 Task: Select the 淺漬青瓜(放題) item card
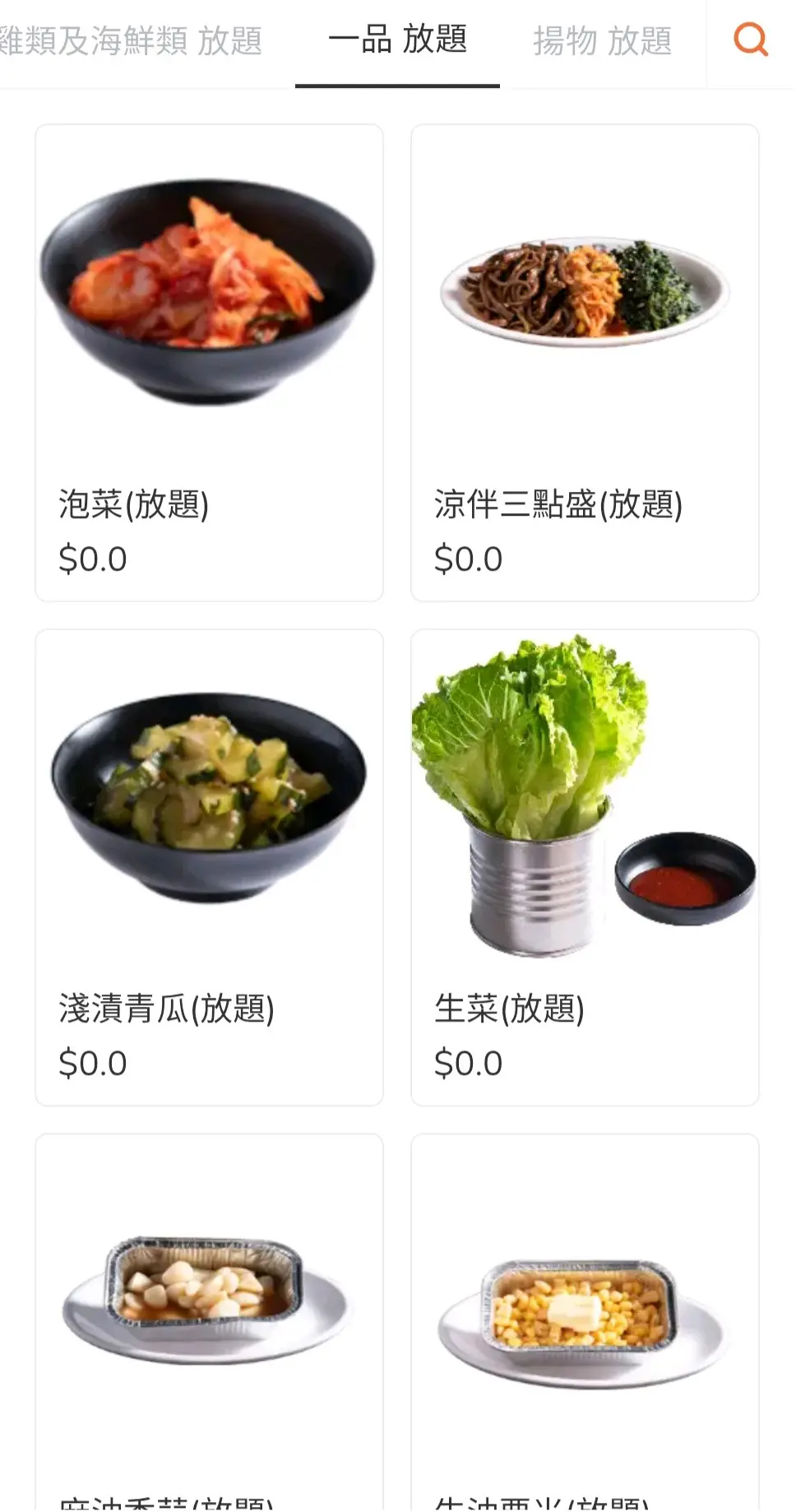[x=209, y=867]
